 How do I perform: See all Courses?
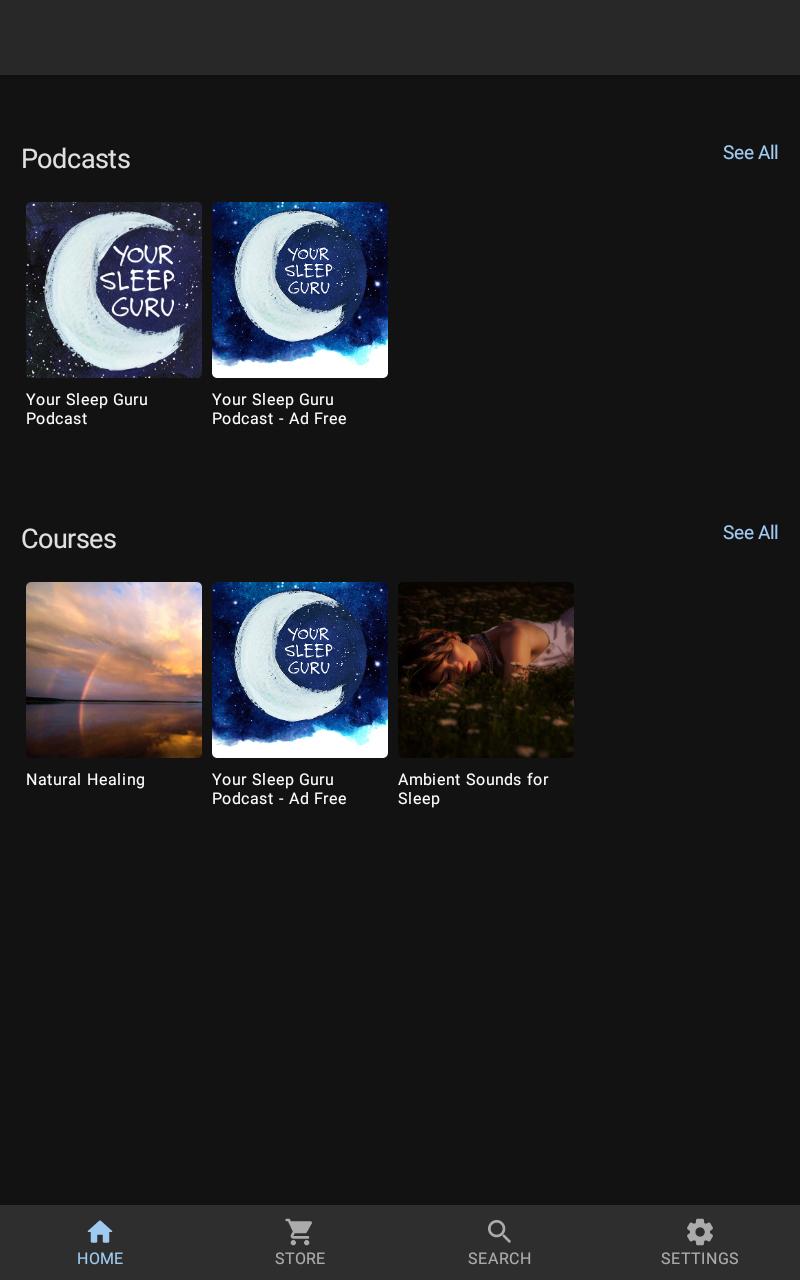click(x=750, y=532)
